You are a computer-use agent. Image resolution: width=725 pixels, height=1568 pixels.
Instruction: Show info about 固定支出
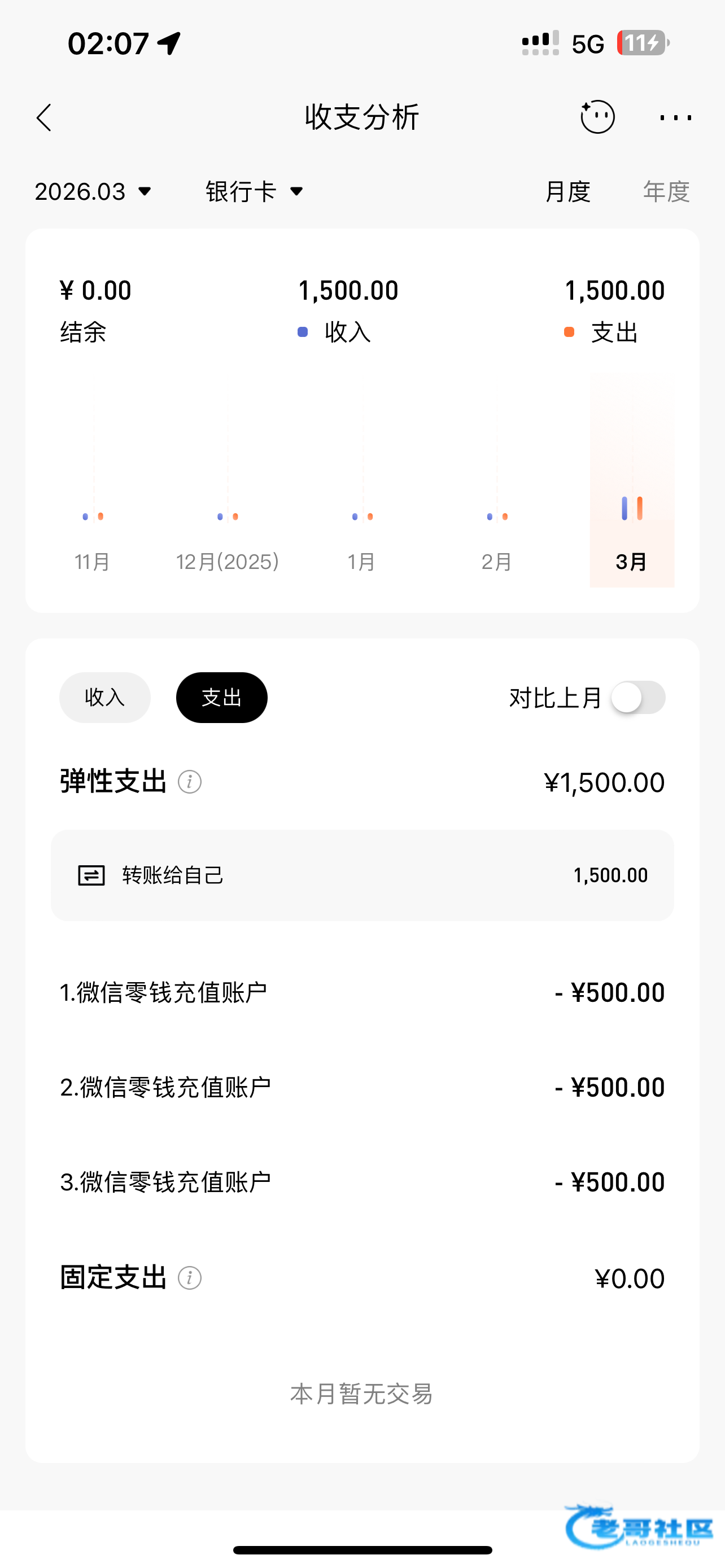(x=189, y=1278)
